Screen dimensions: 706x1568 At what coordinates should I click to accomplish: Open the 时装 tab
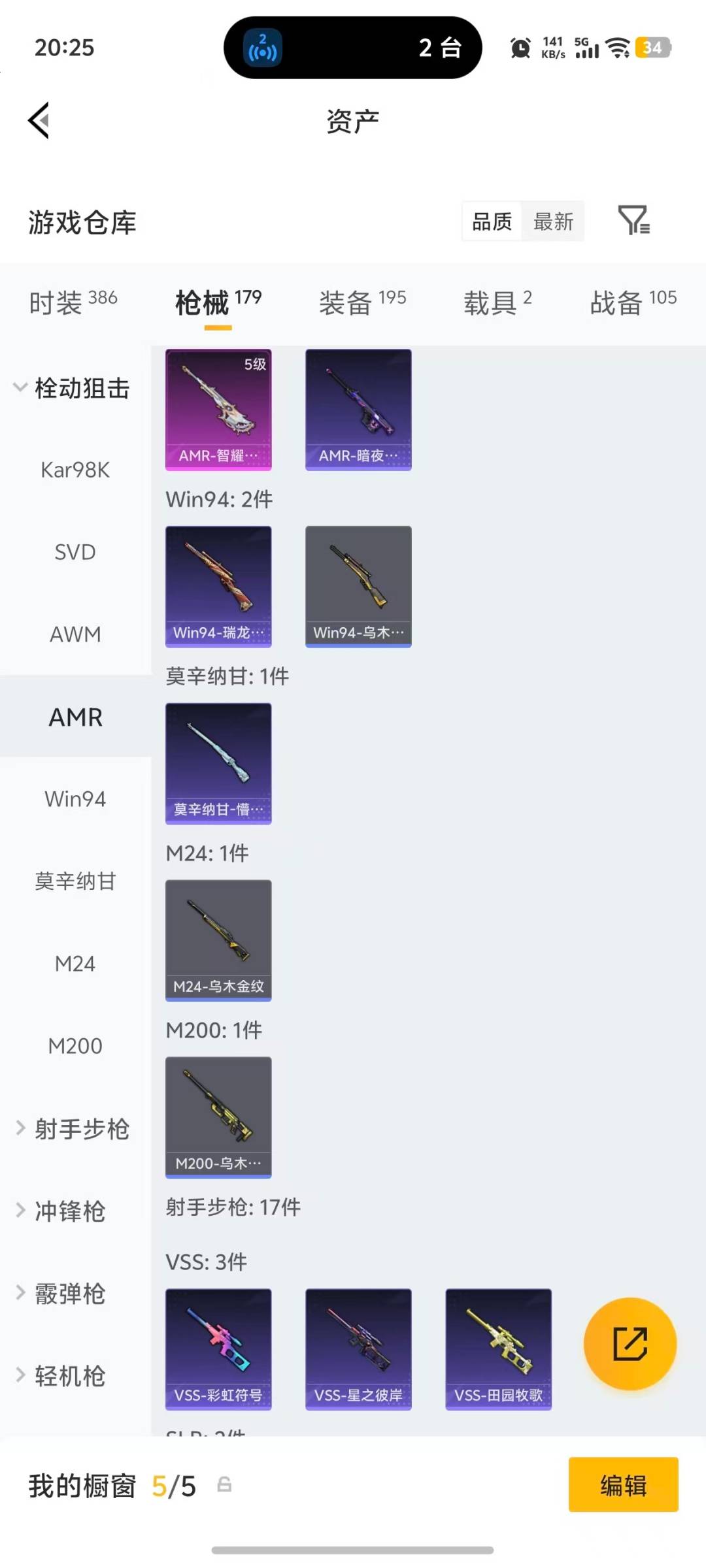coord(72,302)
